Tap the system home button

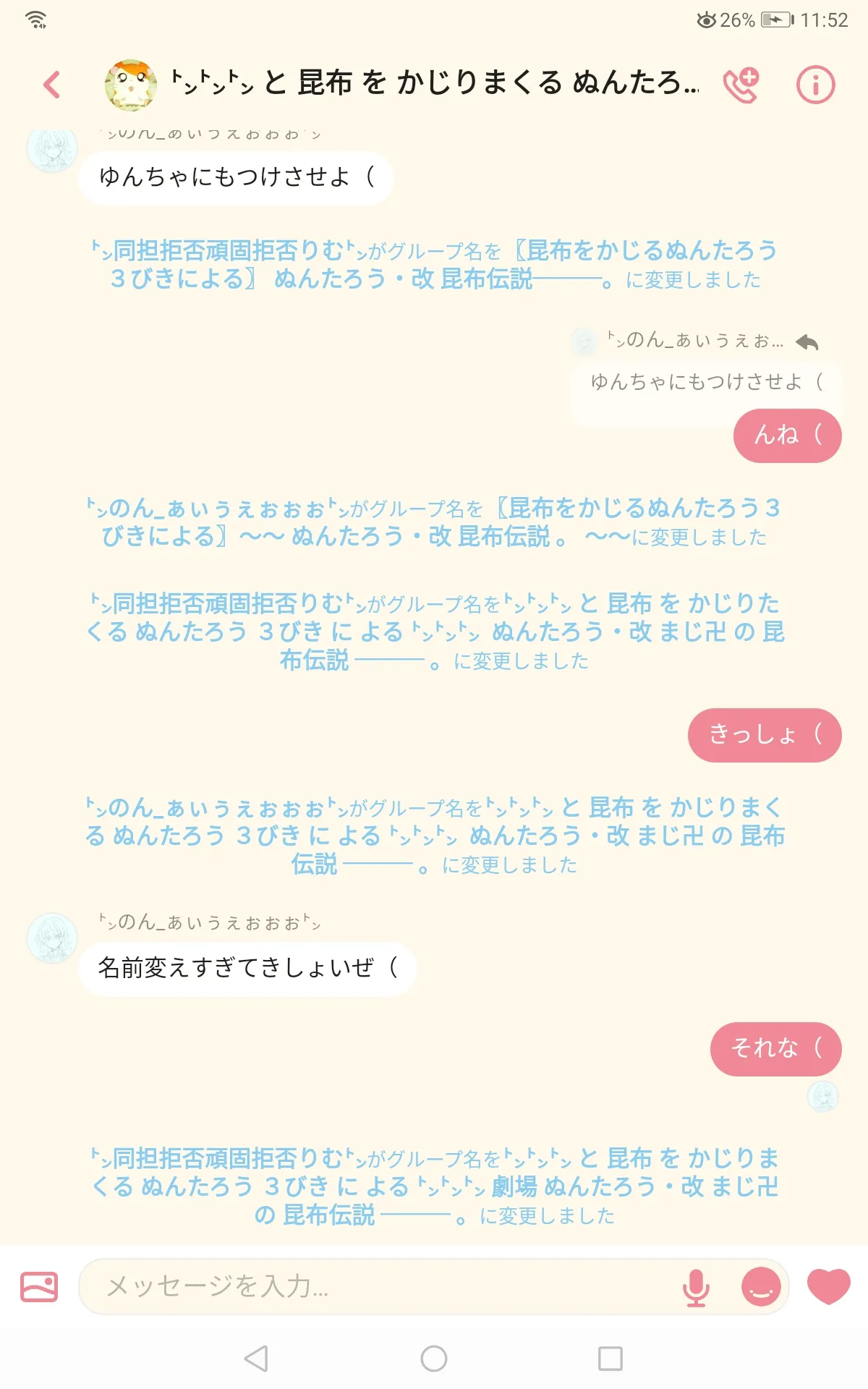point(434,1358)
